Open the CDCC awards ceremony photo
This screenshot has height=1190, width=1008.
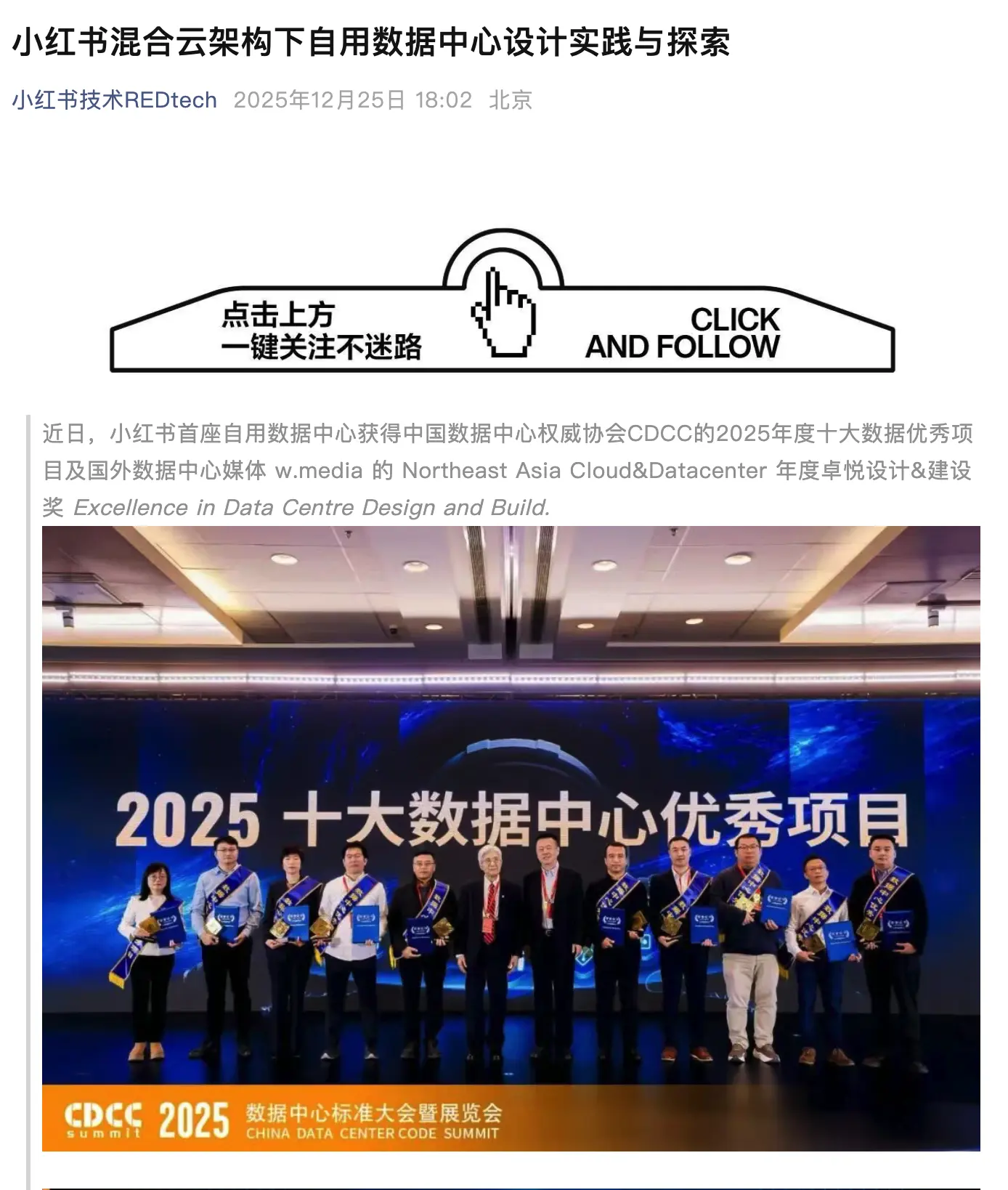tap(511, 838)
